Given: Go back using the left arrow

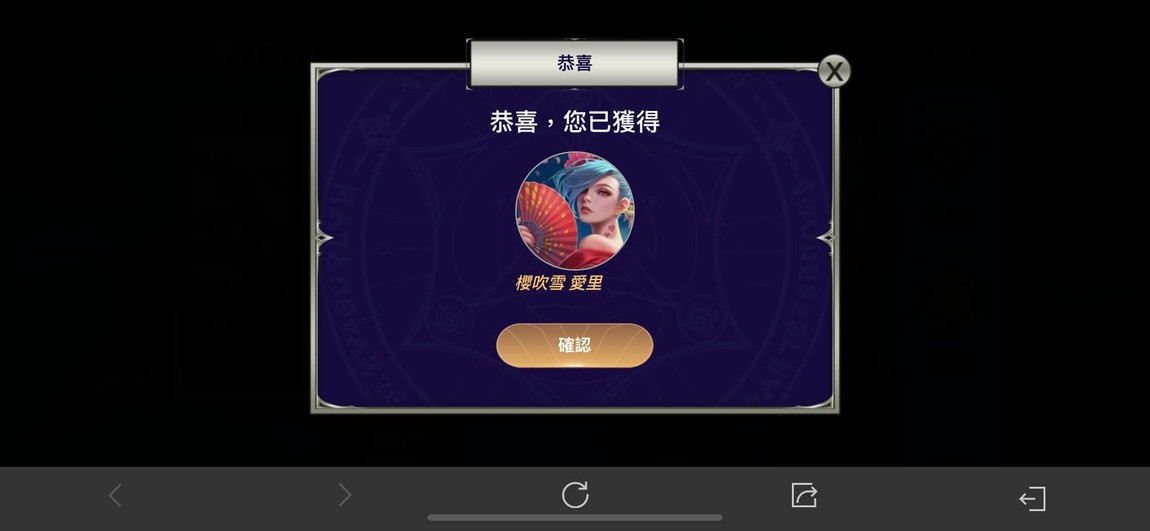Looking at the screenshot, I should click(x=115, y=495).
